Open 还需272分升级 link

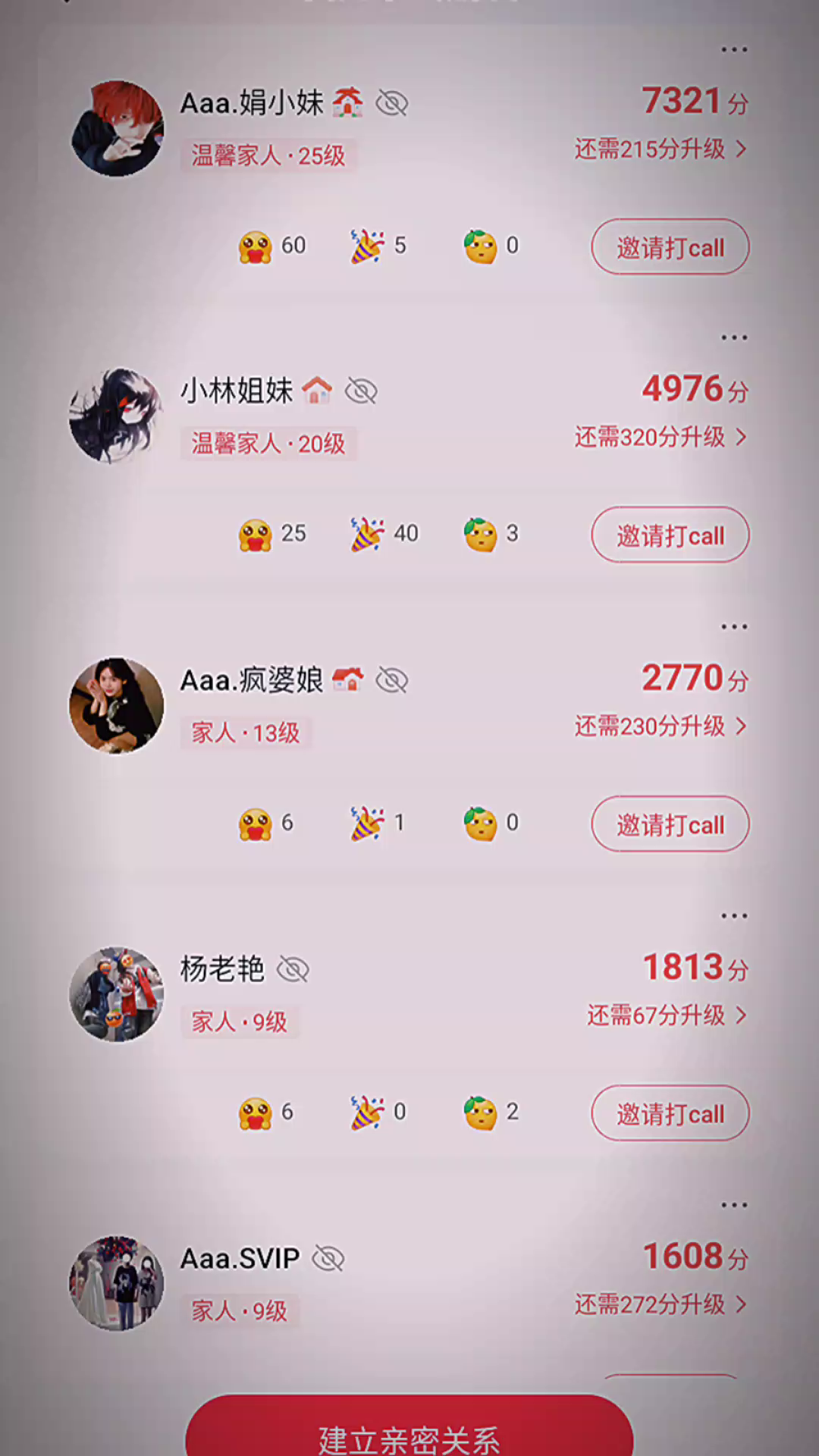click(x=660, y=1304)
